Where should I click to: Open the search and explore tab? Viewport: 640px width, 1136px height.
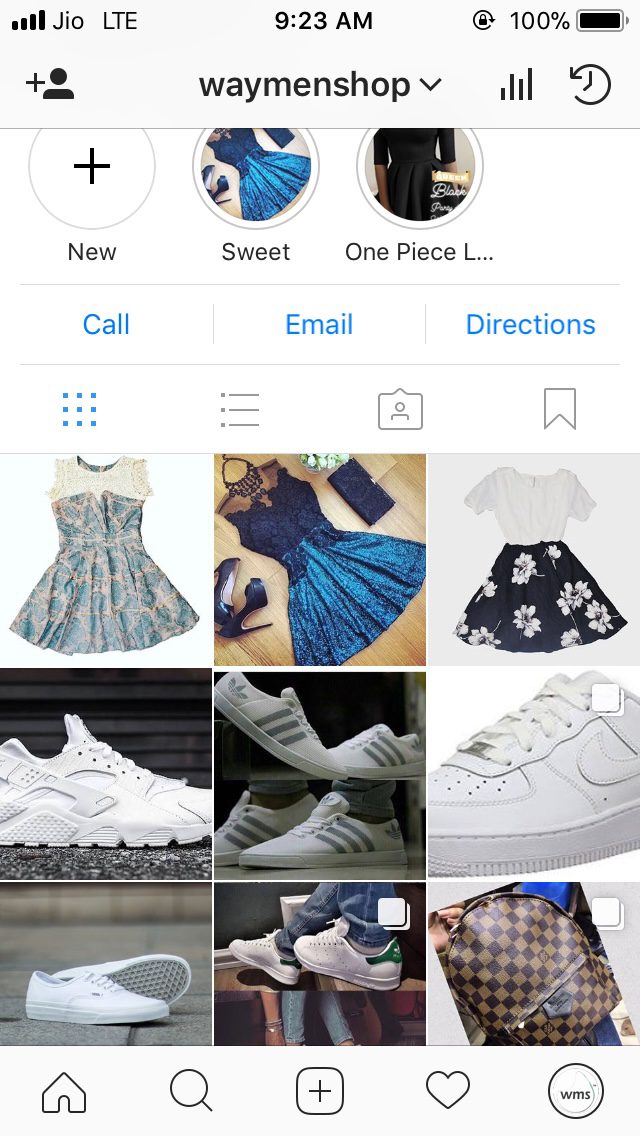click(x=191, y=1090)
